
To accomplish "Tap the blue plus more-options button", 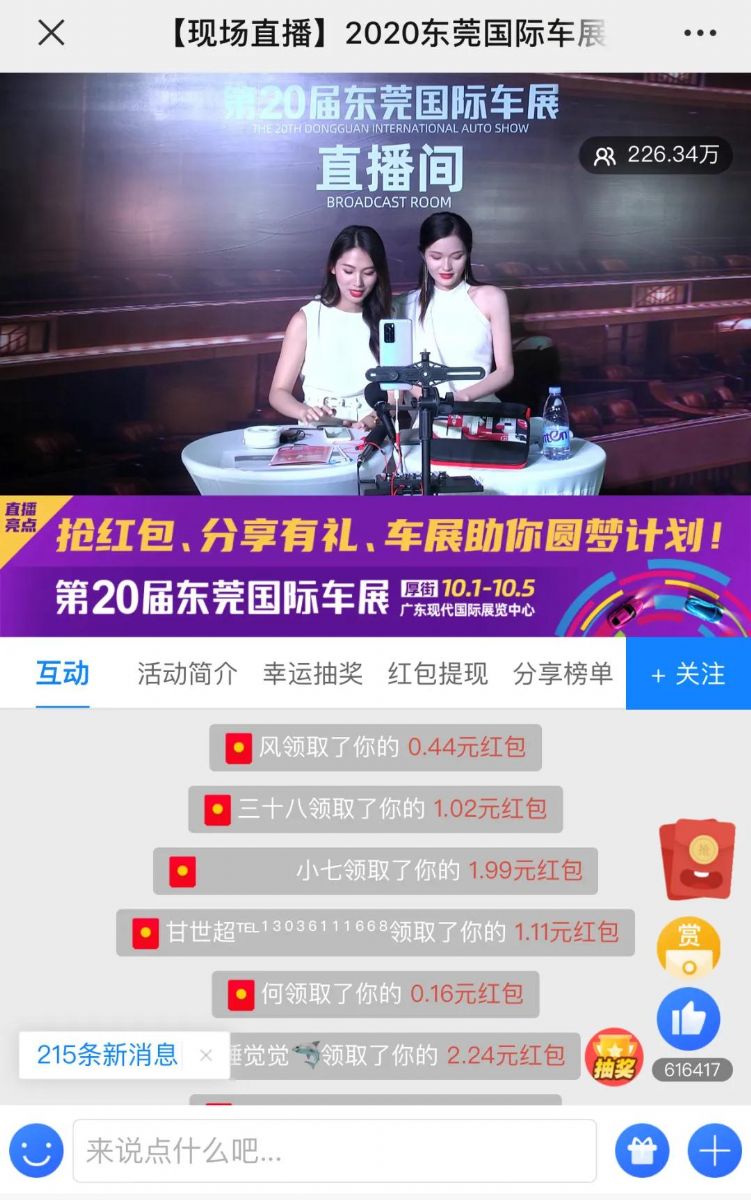I will coord(714,1152).
